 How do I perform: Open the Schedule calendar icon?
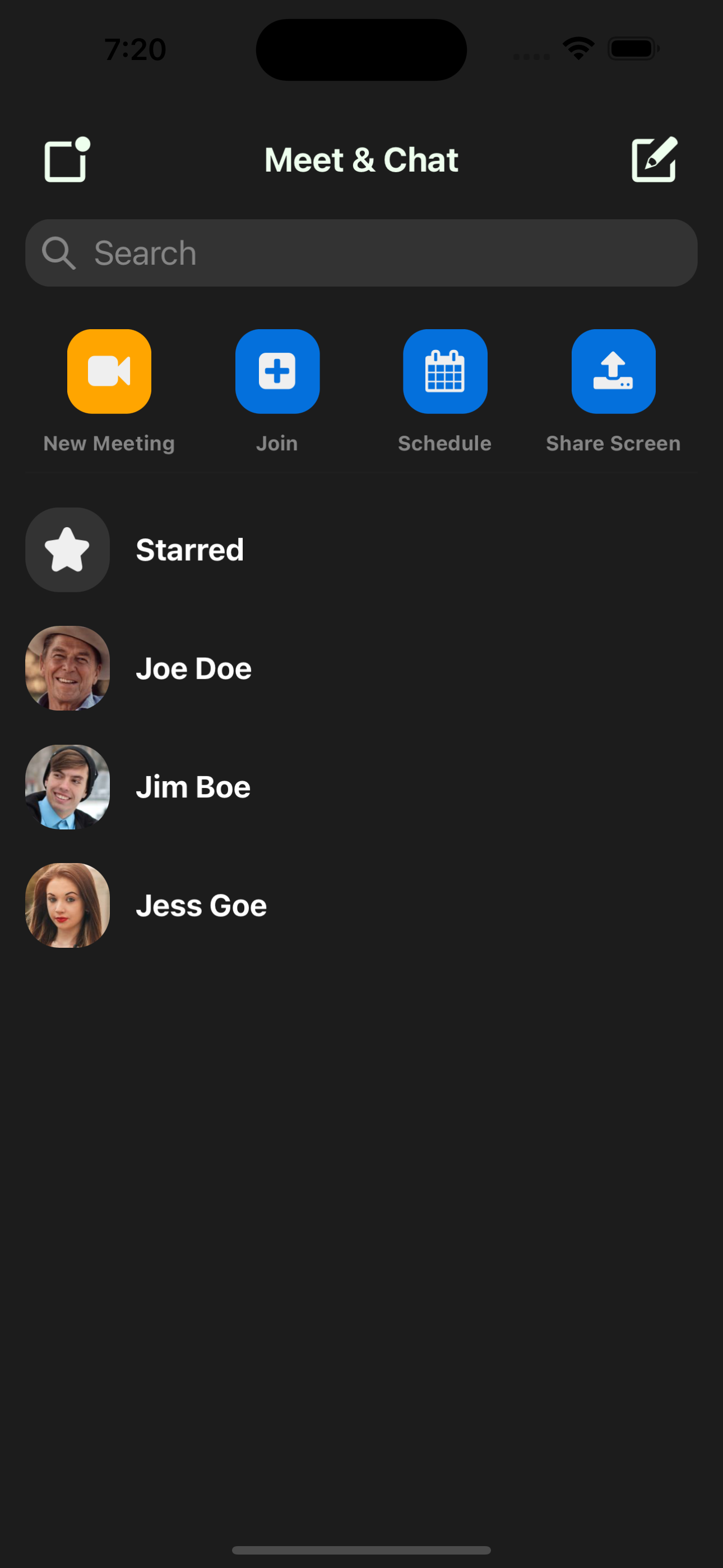[445, 371]
